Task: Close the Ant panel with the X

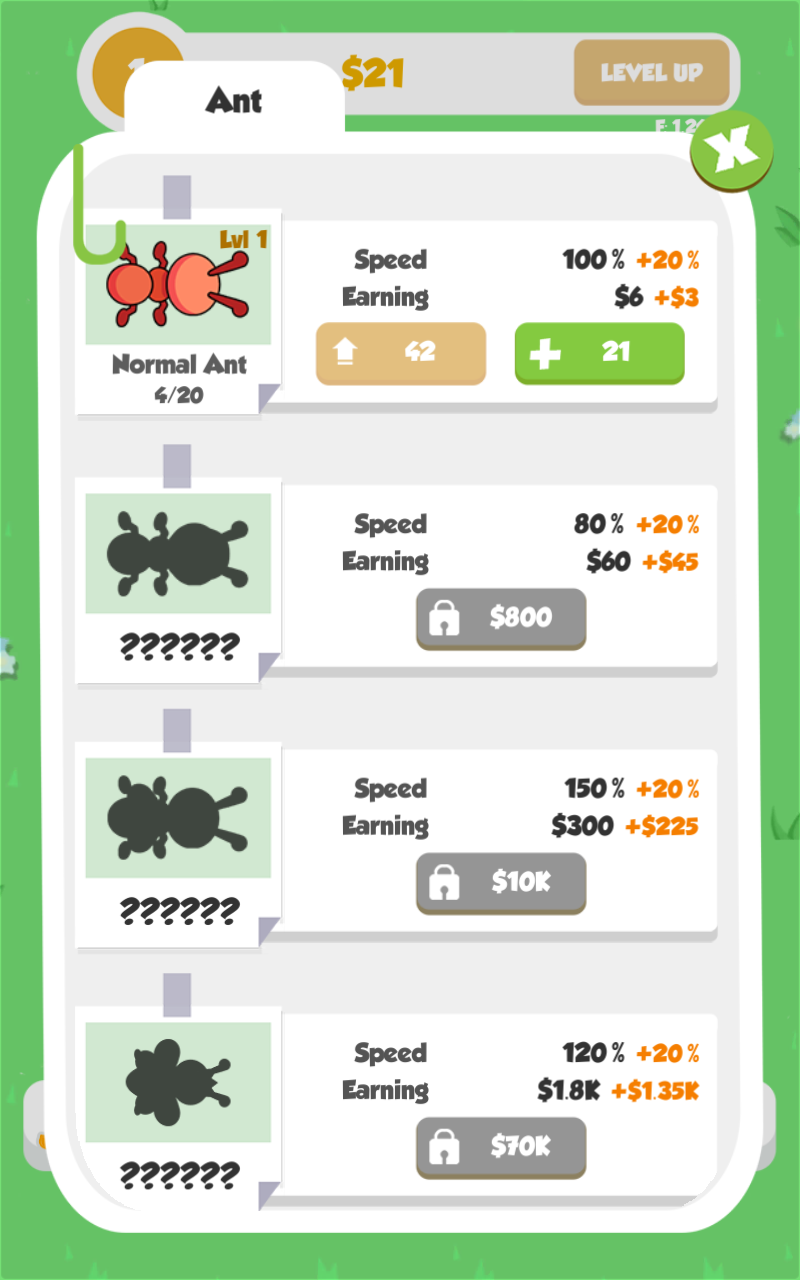Action: 732,150
